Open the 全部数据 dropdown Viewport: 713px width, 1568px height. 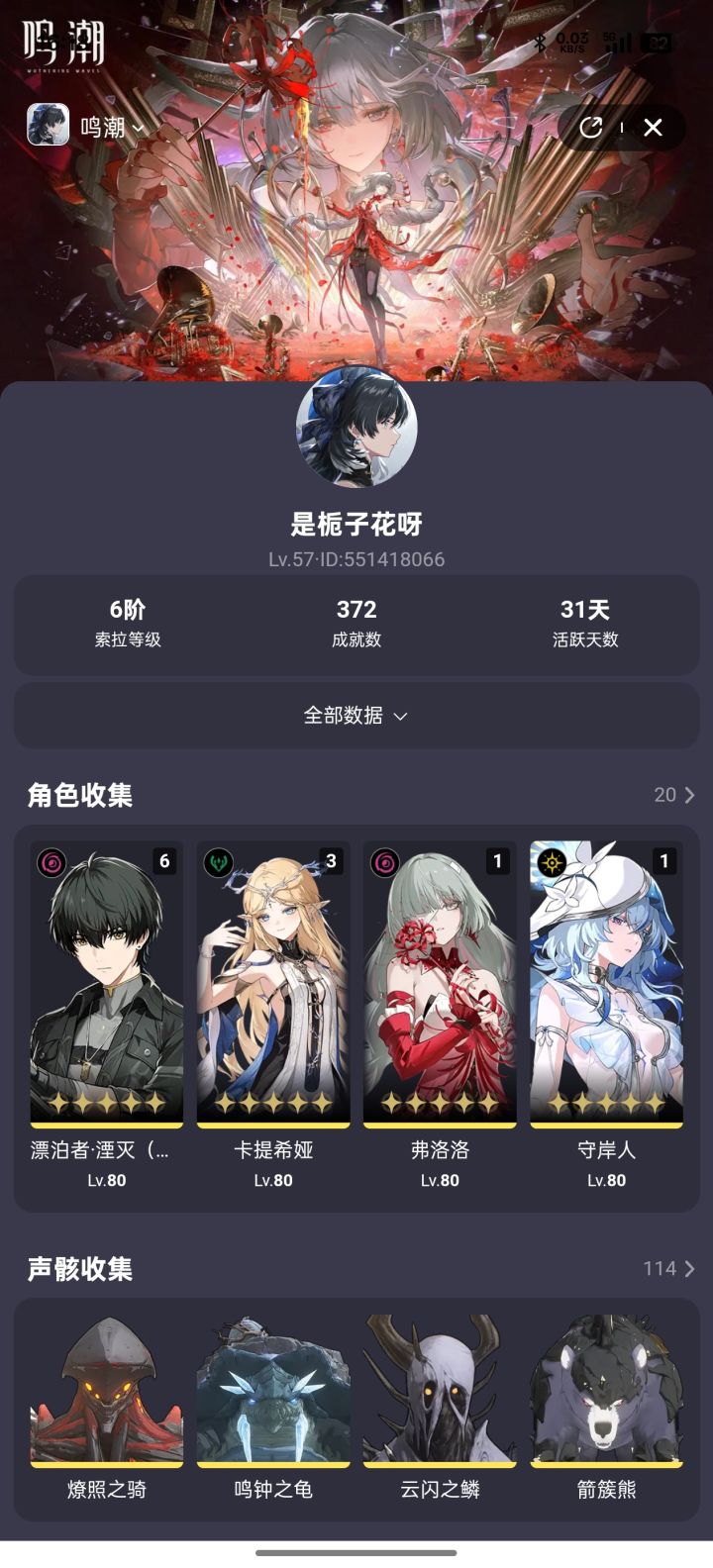356,716
